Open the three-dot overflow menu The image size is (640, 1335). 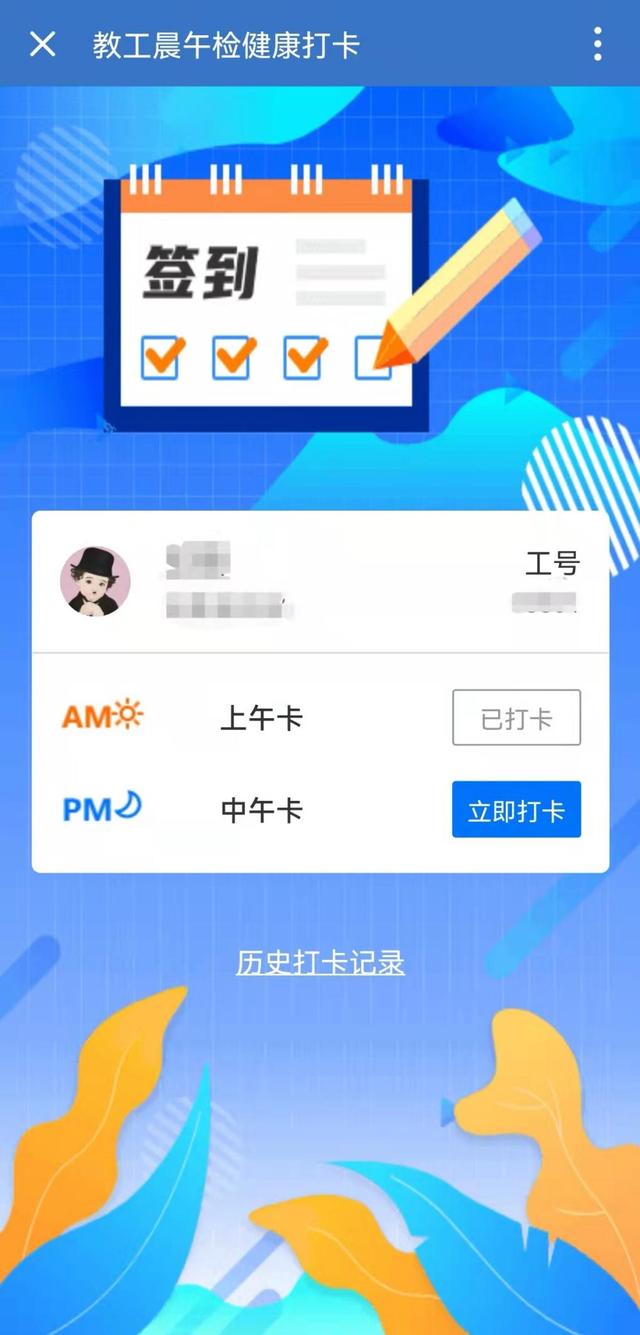tap(597, 44)
